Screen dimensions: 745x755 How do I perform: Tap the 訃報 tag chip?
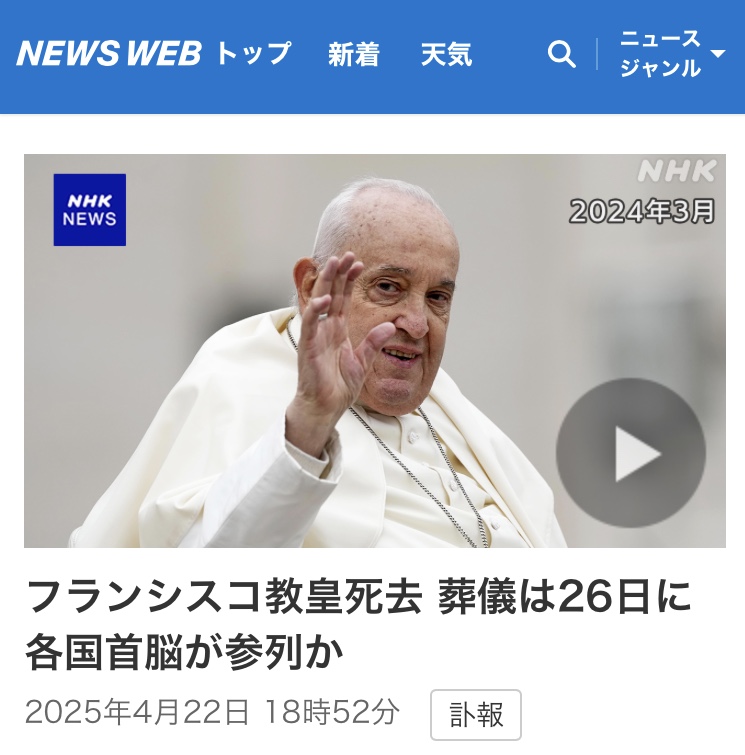pos(476,714)
